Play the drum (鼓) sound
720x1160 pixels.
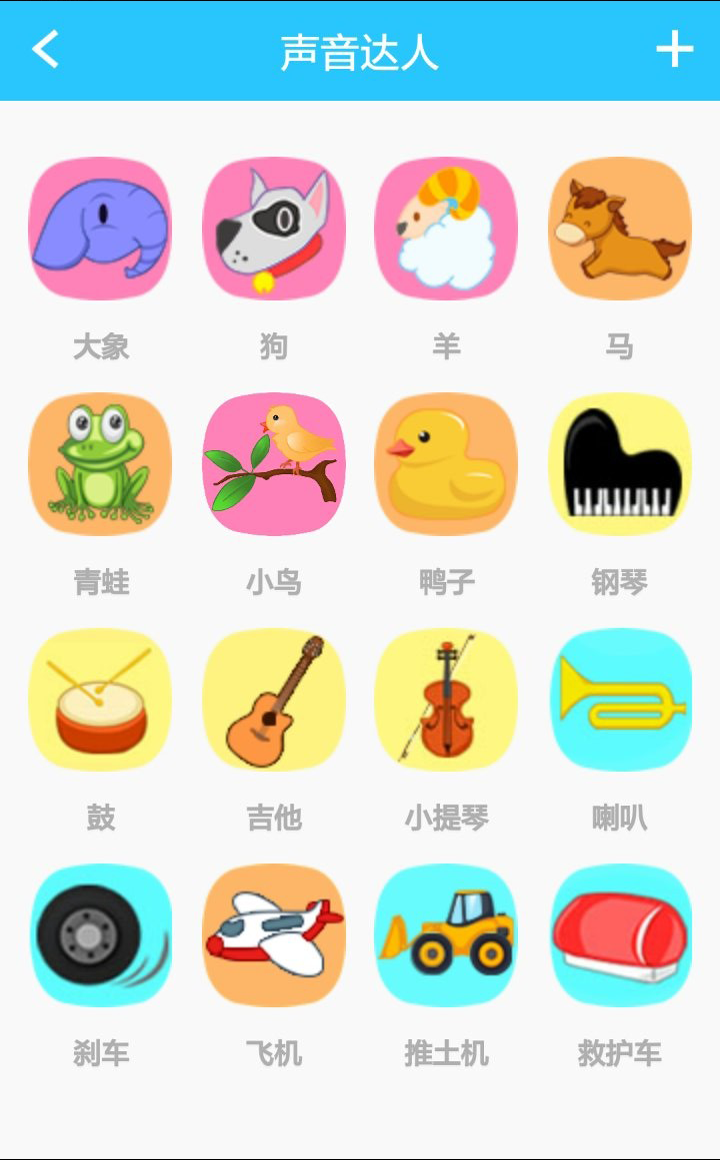coord(100,699)
